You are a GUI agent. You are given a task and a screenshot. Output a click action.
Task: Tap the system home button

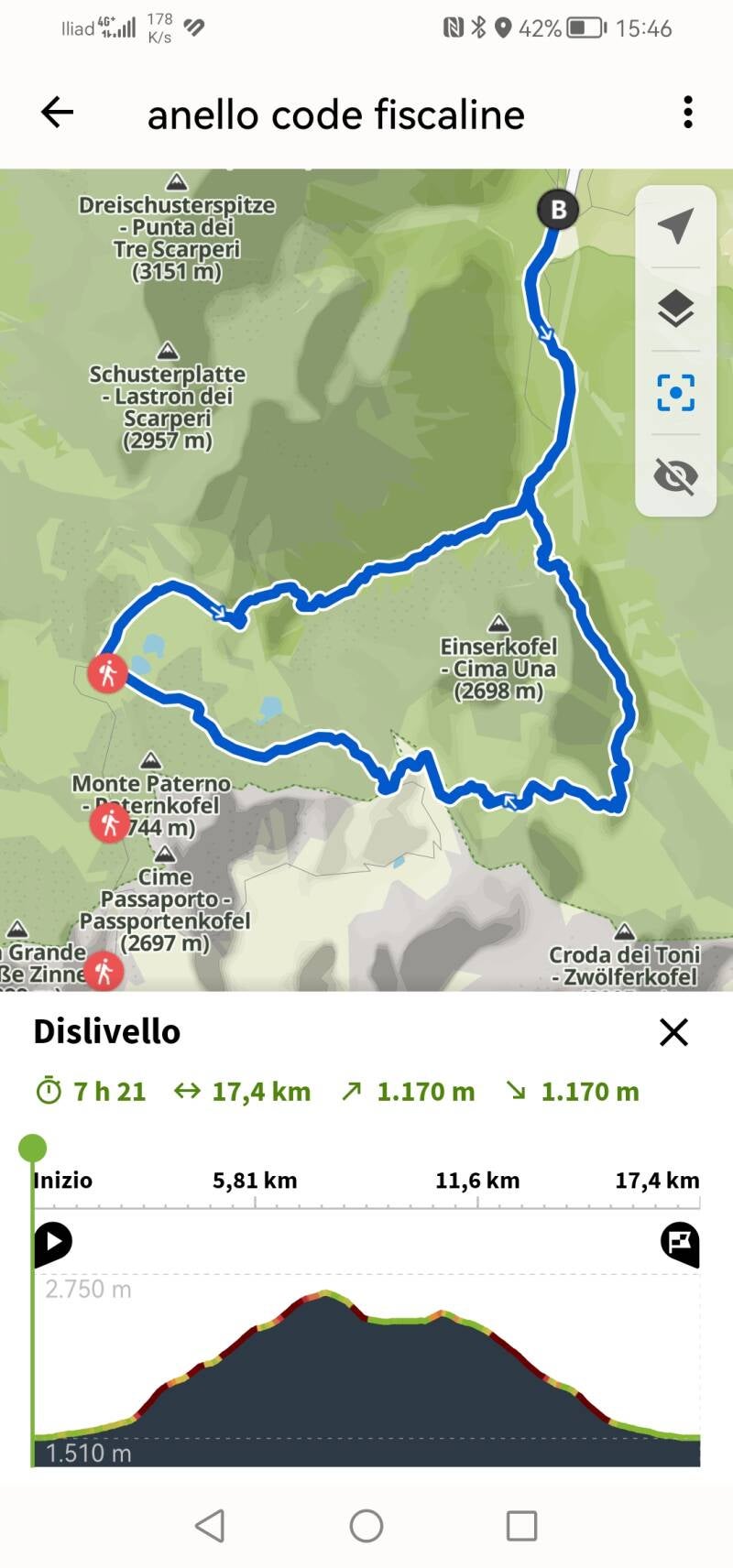(x=366, y=1526)
